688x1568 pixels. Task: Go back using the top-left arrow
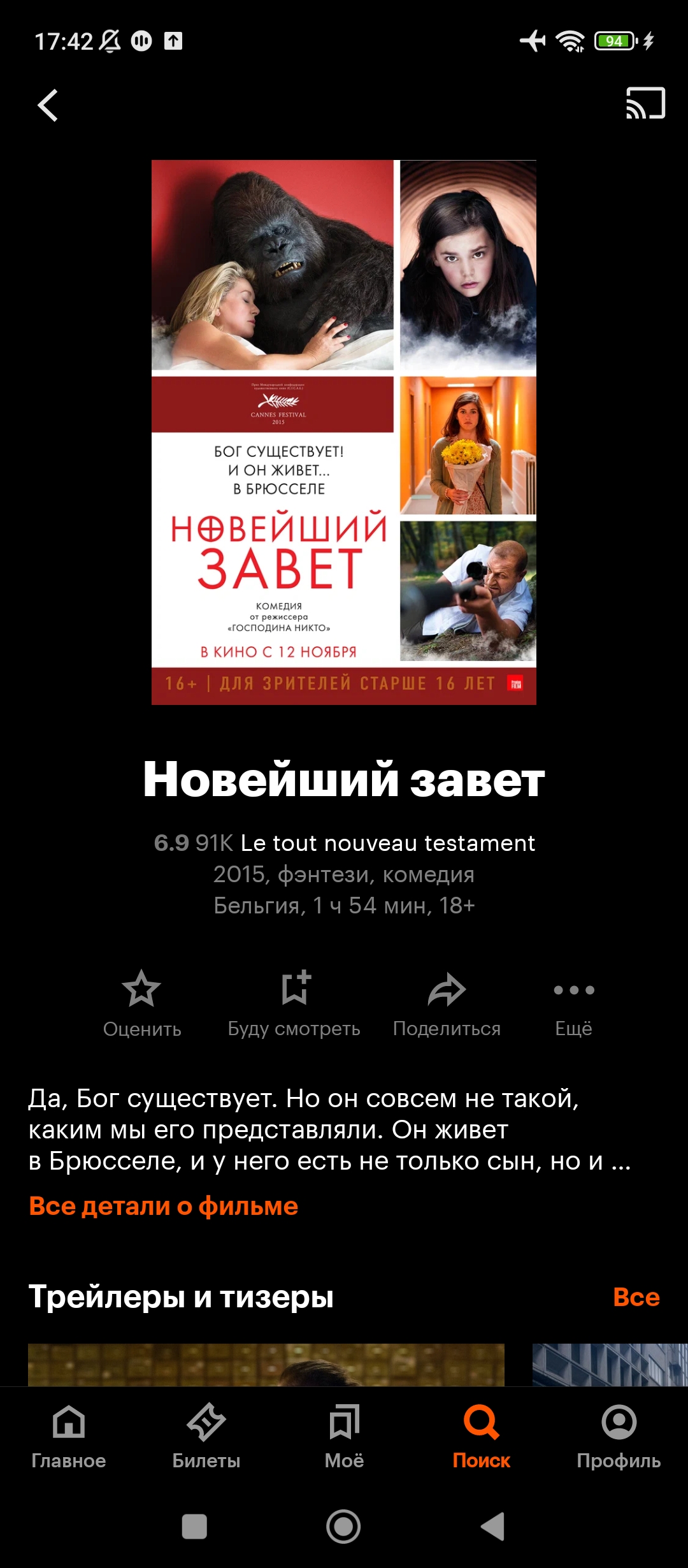[48, 105]
